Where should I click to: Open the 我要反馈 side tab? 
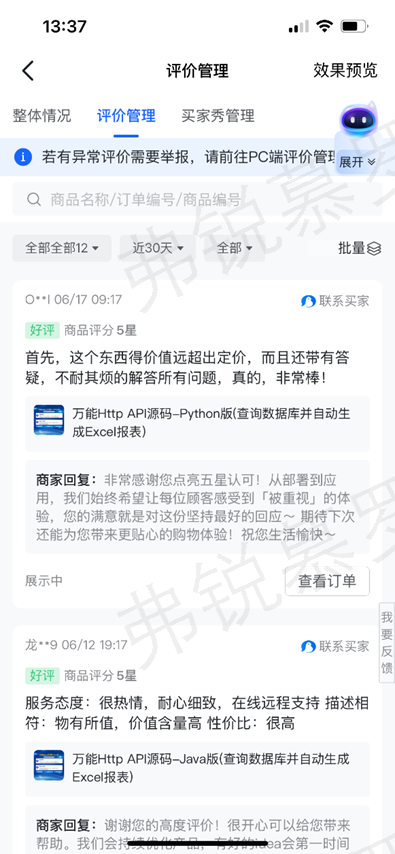point(386,643)
